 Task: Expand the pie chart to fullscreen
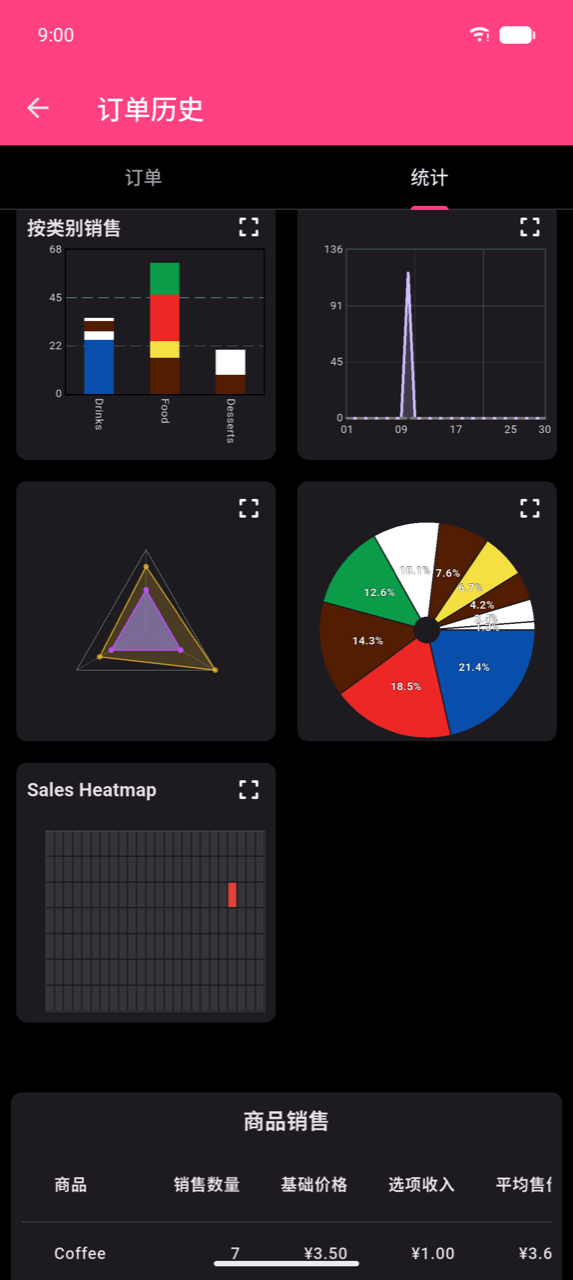tap(530, 508)
